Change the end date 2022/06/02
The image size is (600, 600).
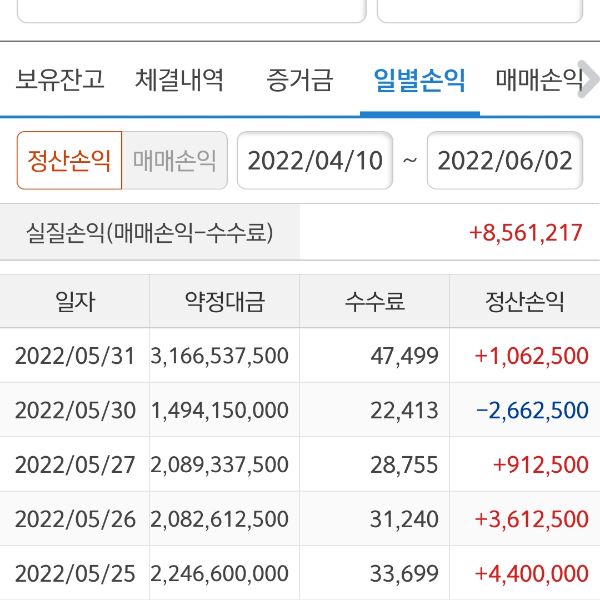505,161
